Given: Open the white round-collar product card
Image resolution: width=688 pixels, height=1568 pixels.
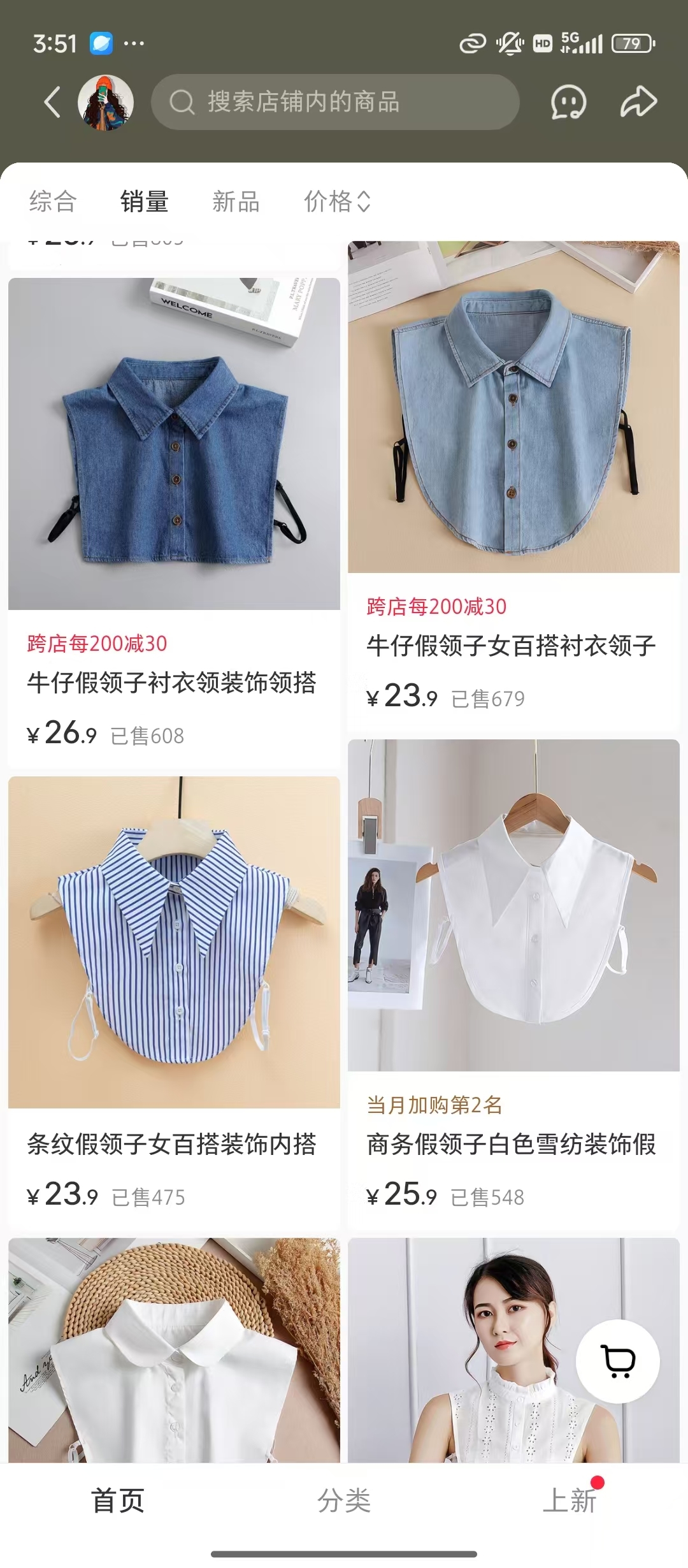Looking at the screenshot, I should tap(174, 1350).
